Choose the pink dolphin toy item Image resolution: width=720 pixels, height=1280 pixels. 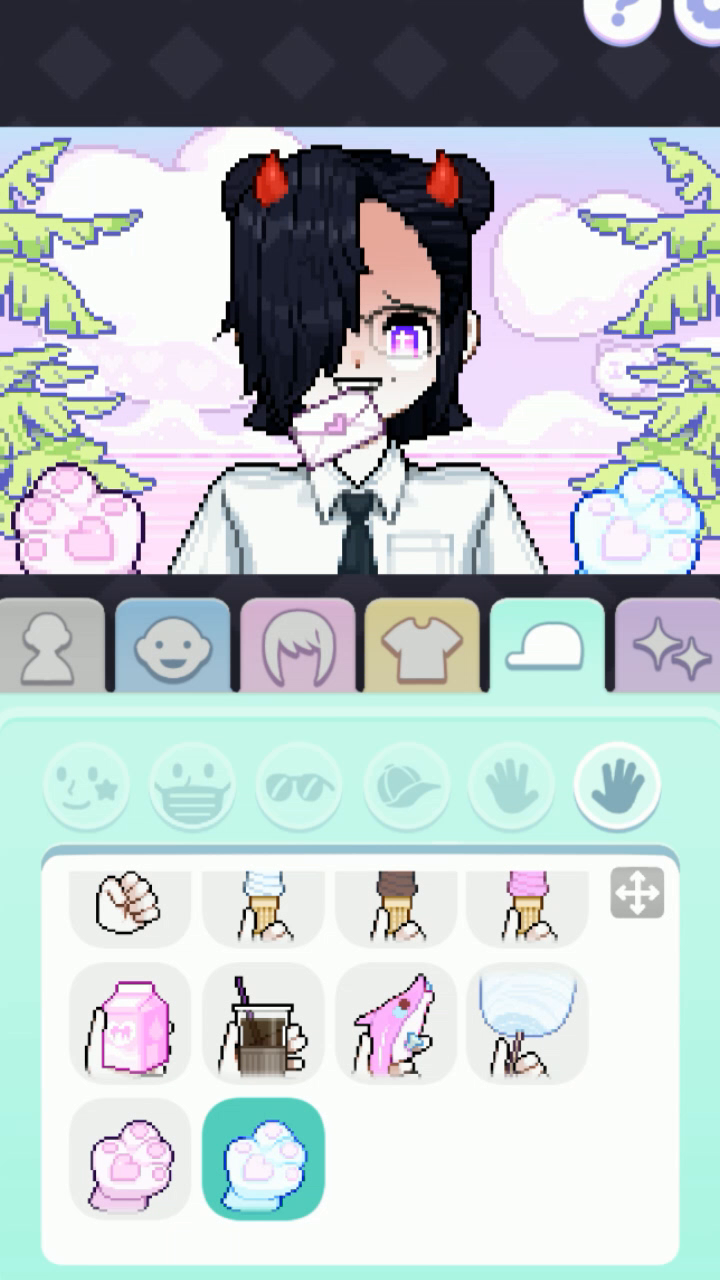point(396,1023)
